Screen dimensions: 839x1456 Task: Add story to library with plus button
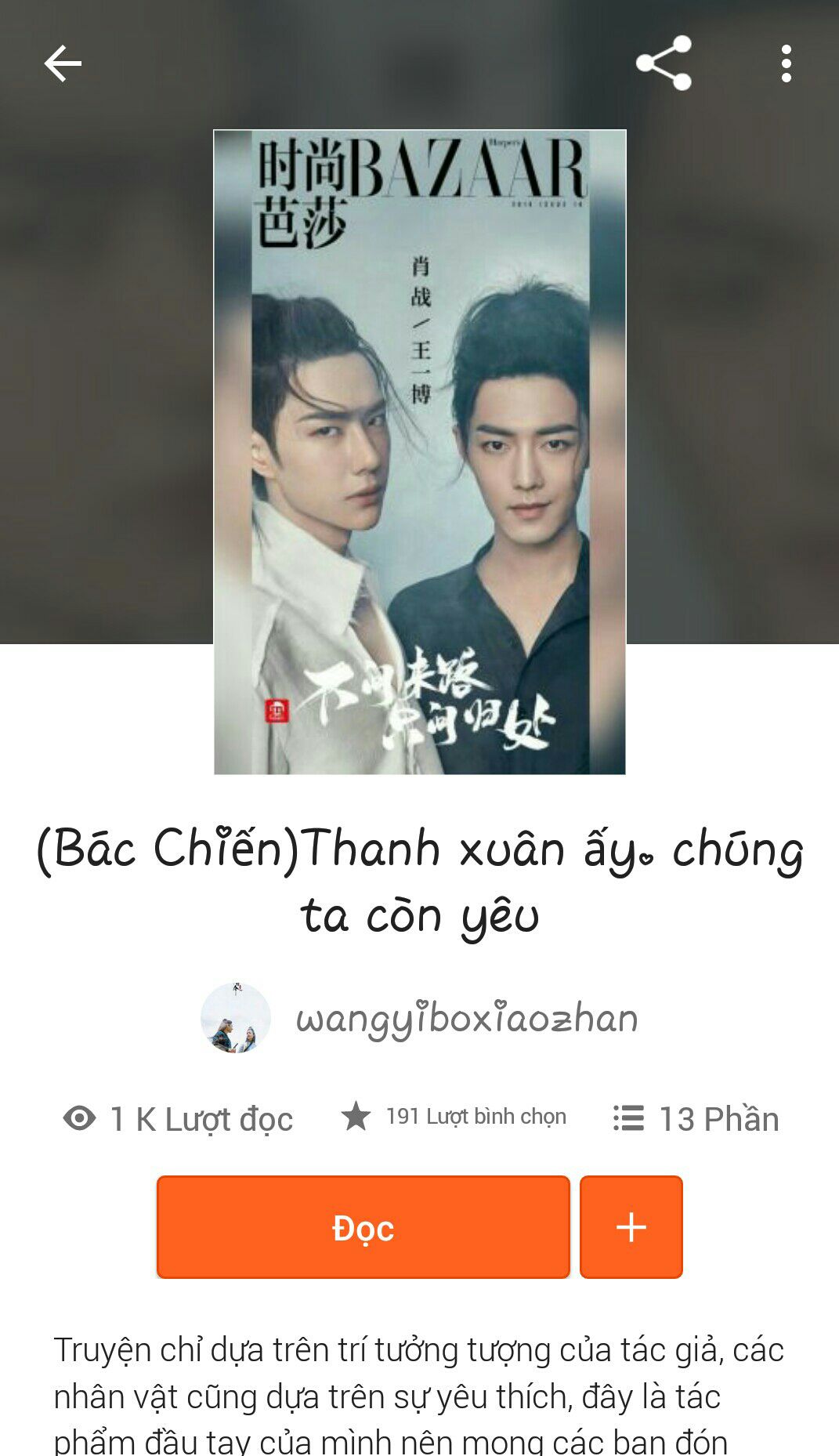click(x=631, y=1226)
